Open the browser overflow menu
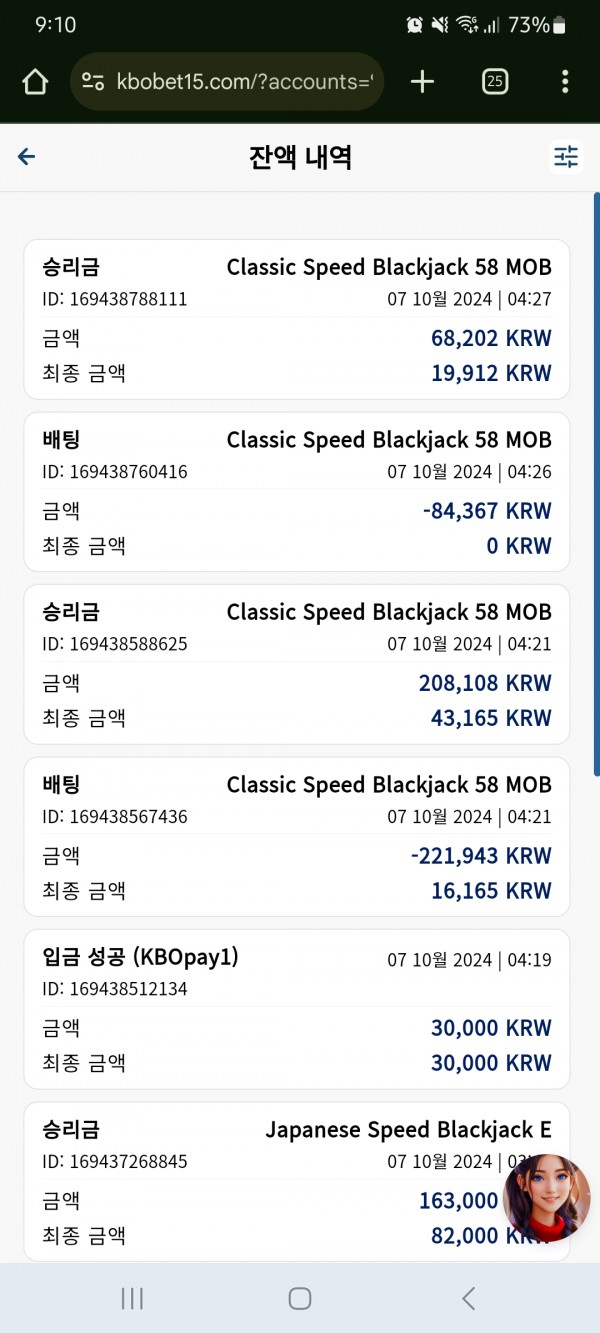 tap(565, 82)
